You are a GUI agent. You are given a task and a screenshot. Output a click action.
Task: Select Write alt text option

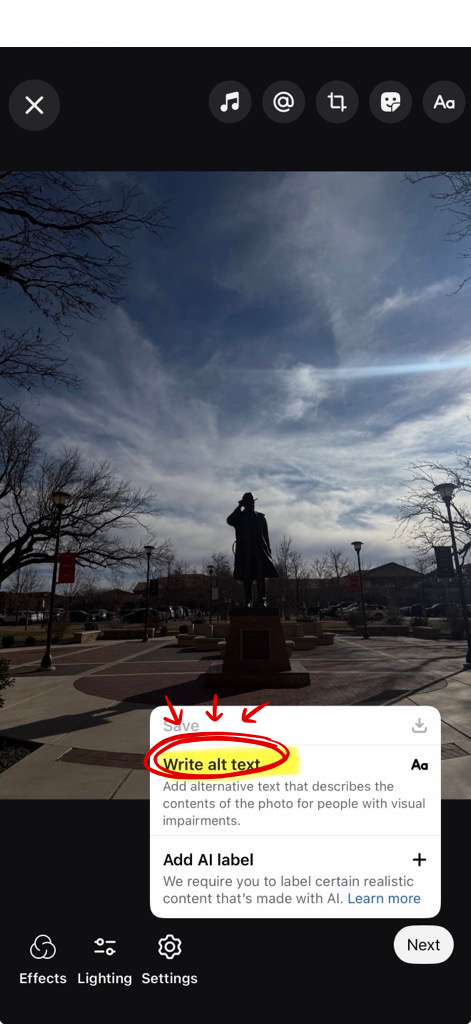pyautogui.click(x=295, y=791)
